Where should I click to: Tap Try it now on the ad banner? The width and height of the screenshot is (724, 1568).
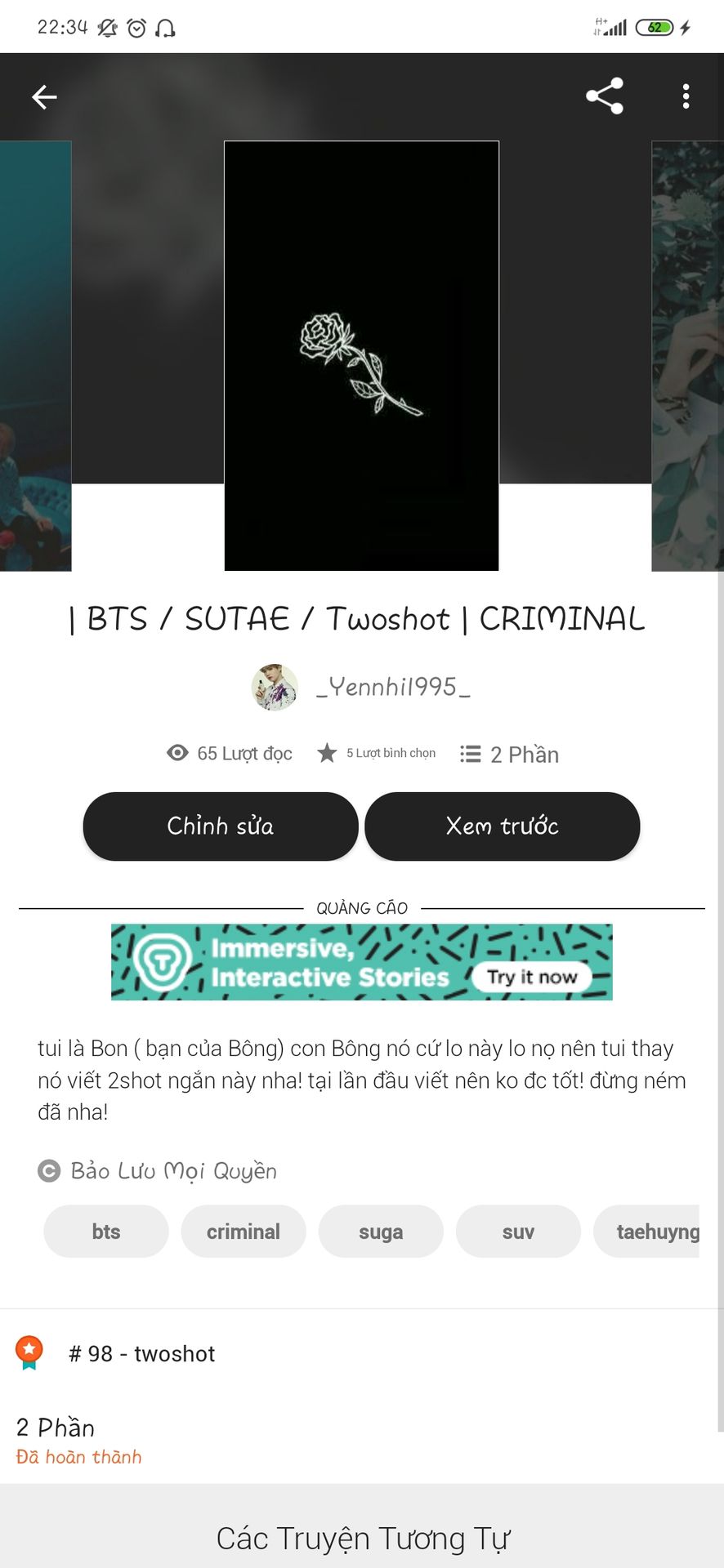532,977
